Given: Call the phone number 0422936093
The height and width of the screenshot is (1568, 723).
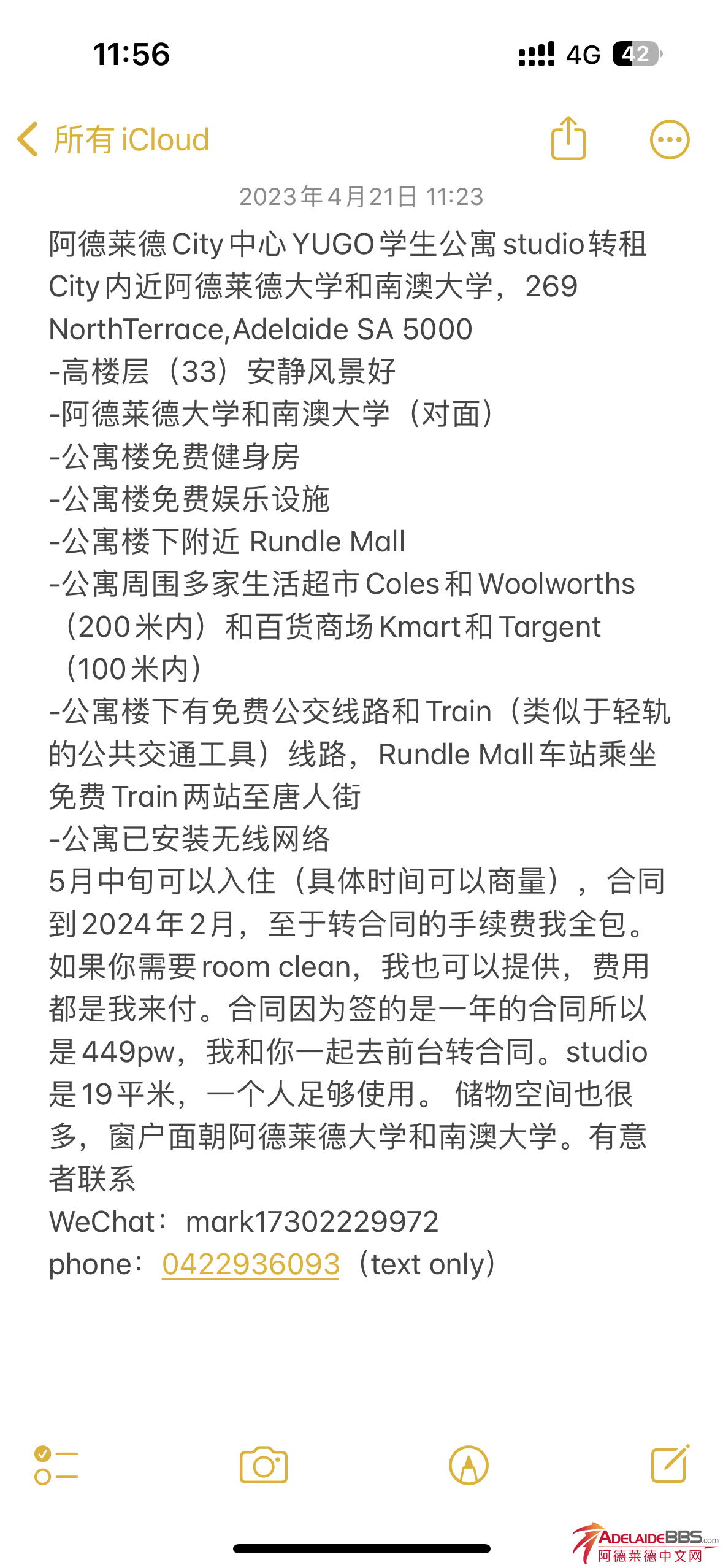Looking at the screenshot, I should click(250, 1264).
